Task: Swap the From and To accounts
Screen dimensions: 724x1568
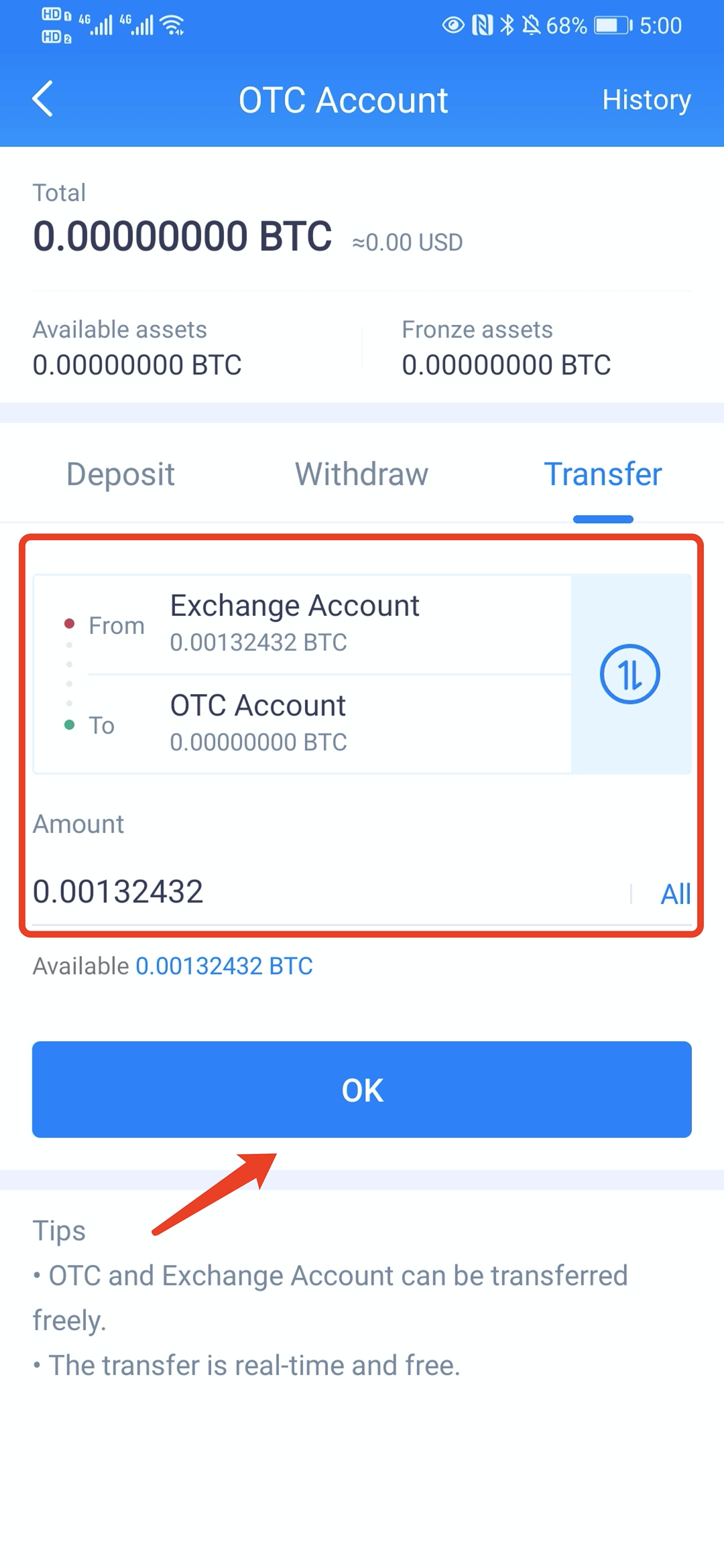Action: (x=629, y=674)
